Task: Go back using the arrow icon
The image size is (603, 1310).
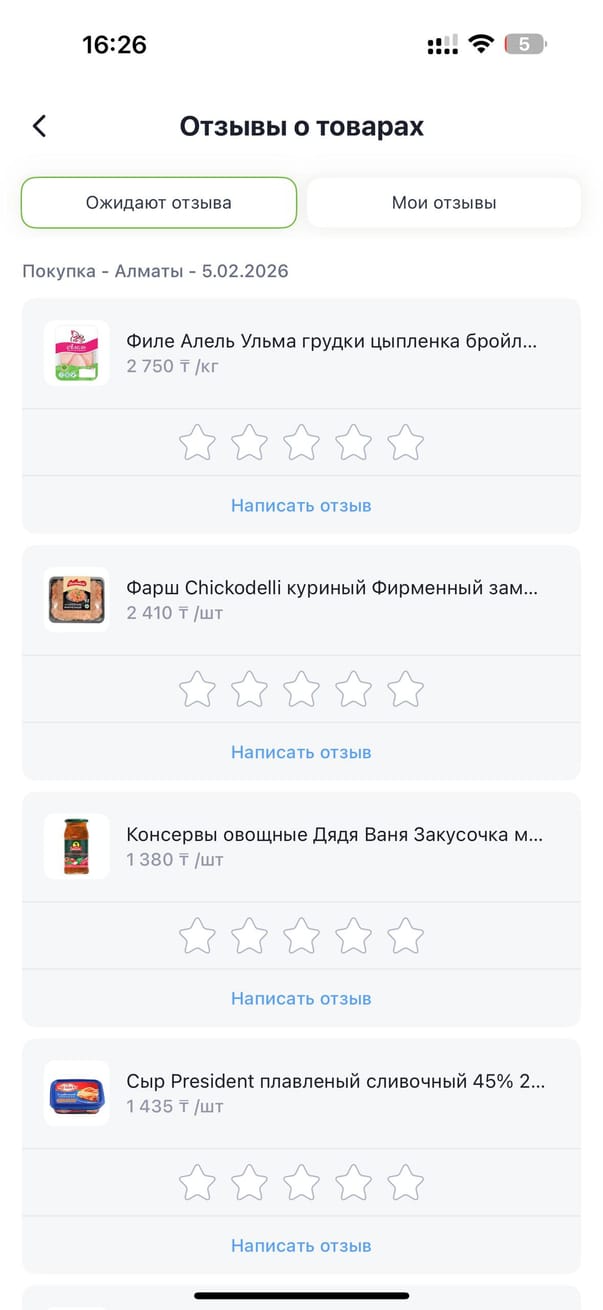Action: 39,126
